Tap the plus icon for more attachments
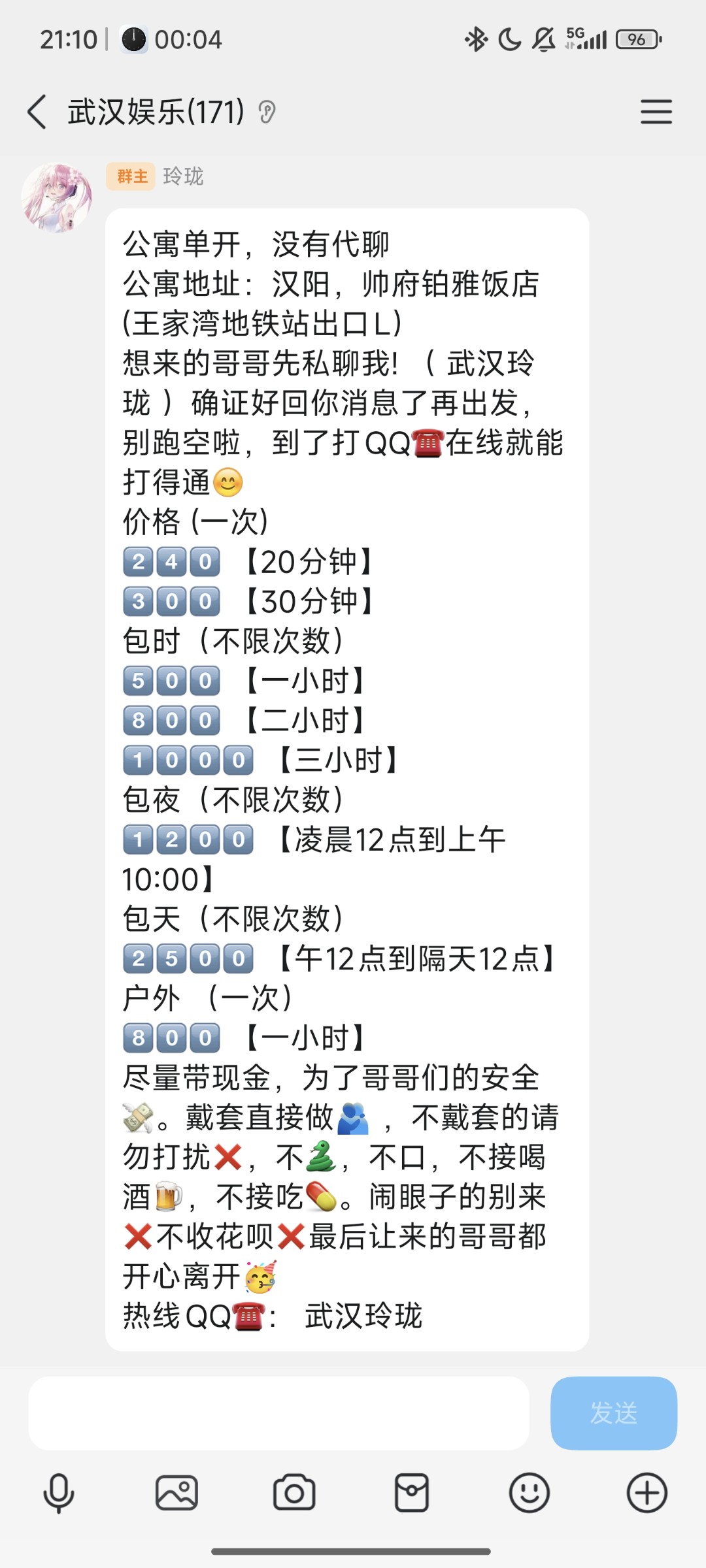Screen dimensions: 706x1568 pyautogui.click(x=646, y=1493)
